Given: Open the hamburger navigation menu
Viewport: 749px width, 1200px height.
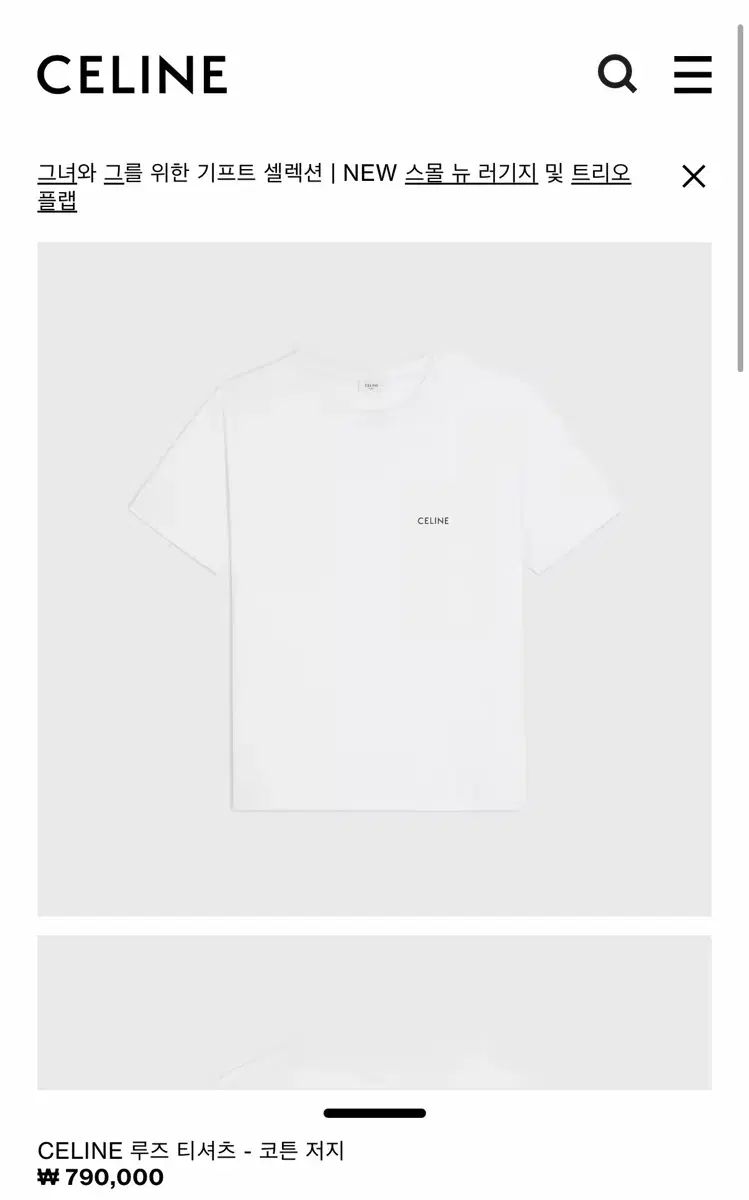Looking at the screenshot, I should click(x=692, y=74).
